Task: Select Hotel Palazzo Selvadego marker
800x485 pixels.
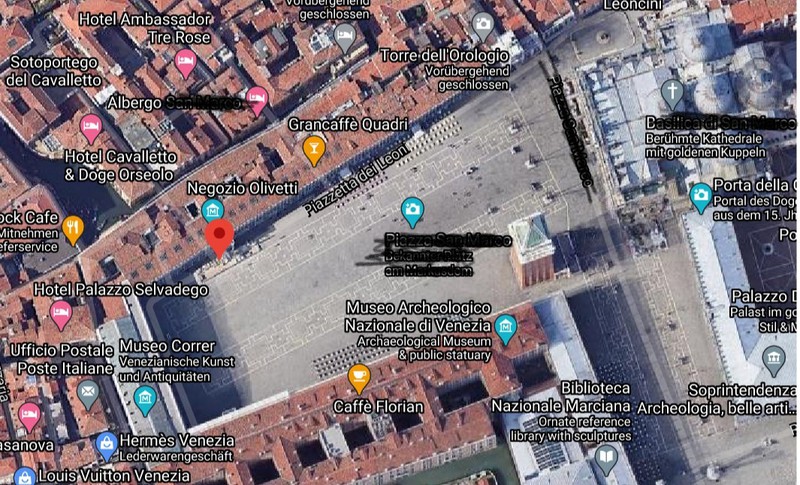Action: [61, 313]
